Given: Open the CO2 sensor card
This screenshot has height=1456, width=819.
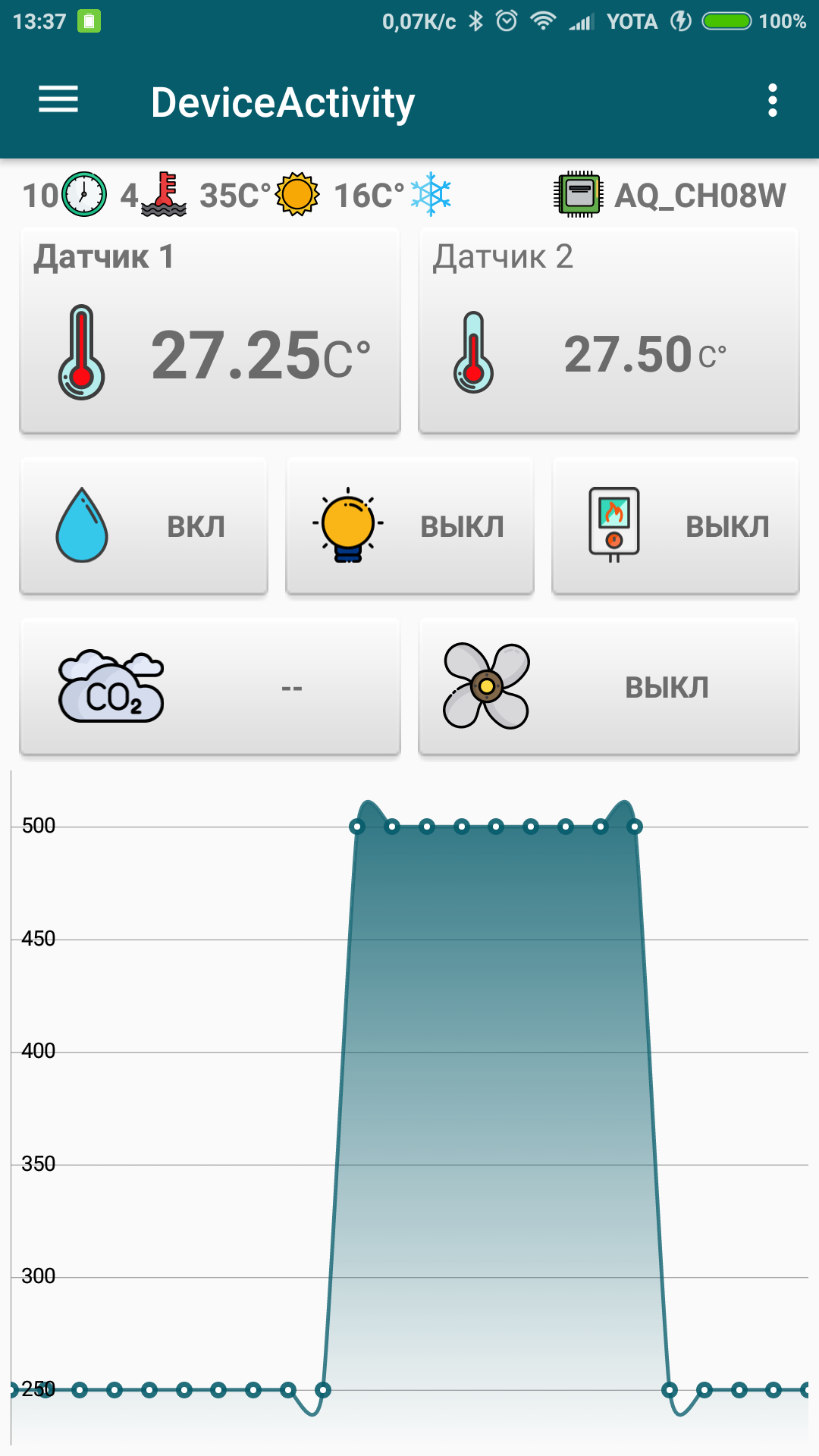Looking at the screenshot, I should (210, 687).
